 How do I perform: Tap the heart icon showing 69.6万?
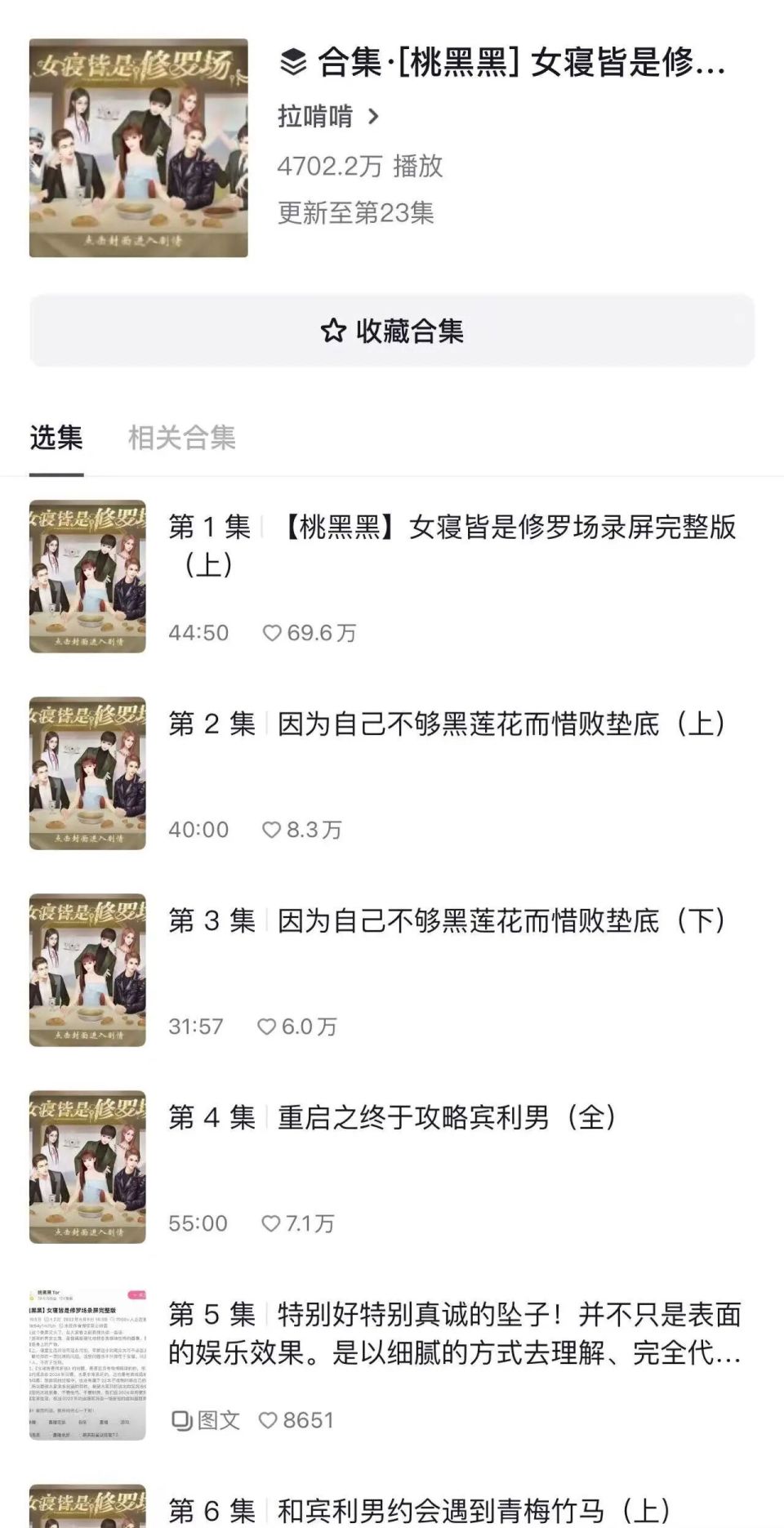click(x=274, y=630)
